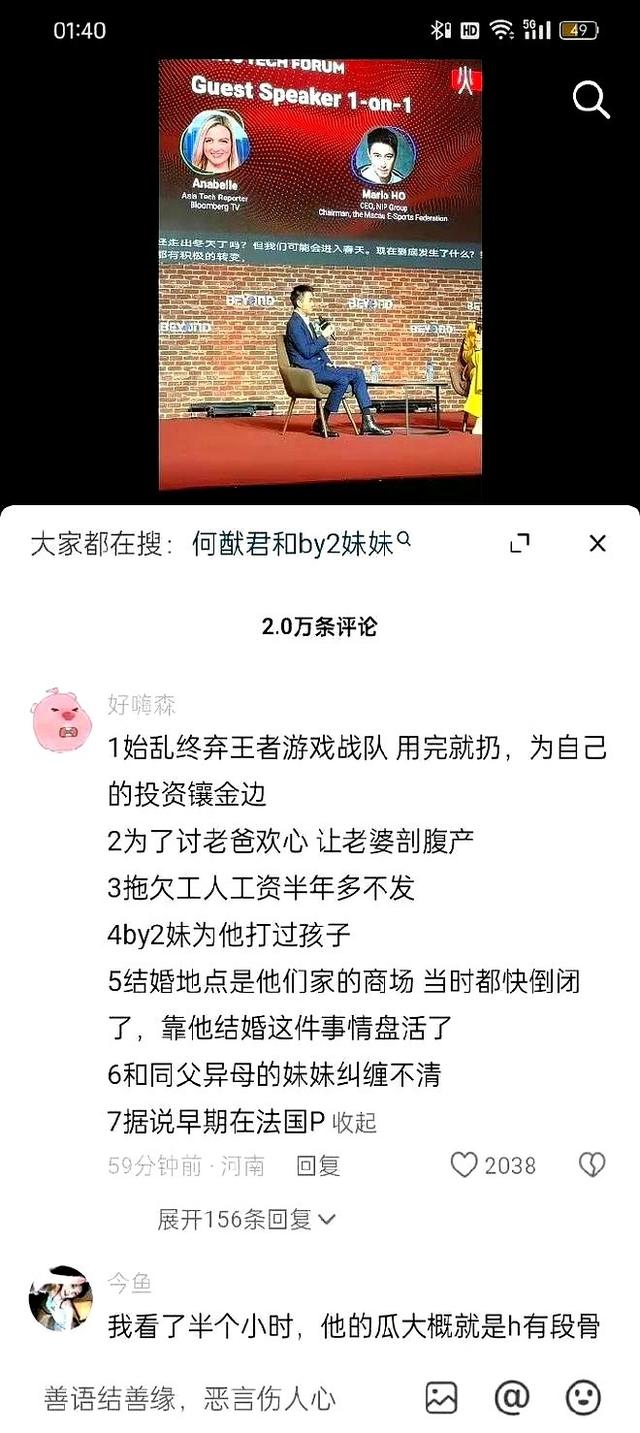Tap the comment input field
Image resolution: width=640 pixels, height=1433 pixels.
[200, 1397]
